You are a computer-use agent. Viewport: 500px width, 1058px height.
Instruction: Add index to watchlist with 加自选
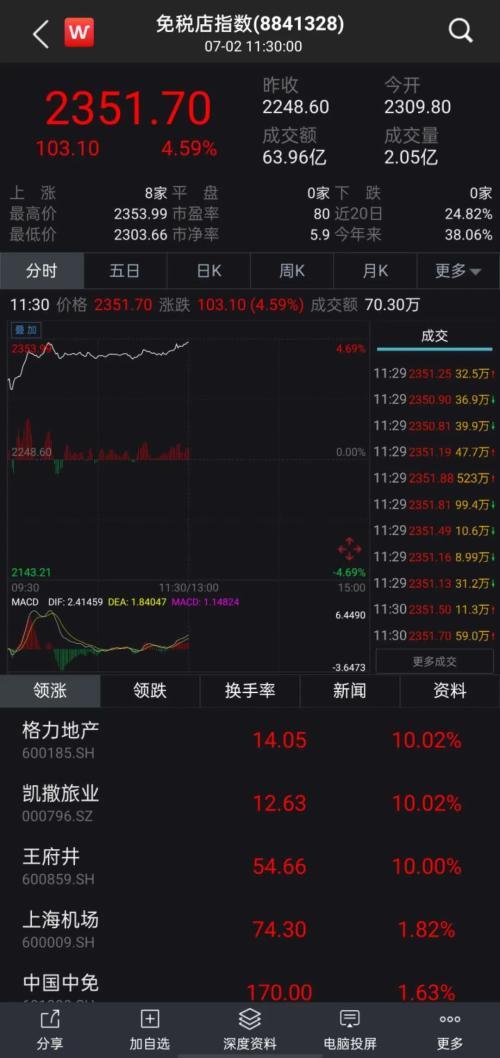[x=150, y=1030]
